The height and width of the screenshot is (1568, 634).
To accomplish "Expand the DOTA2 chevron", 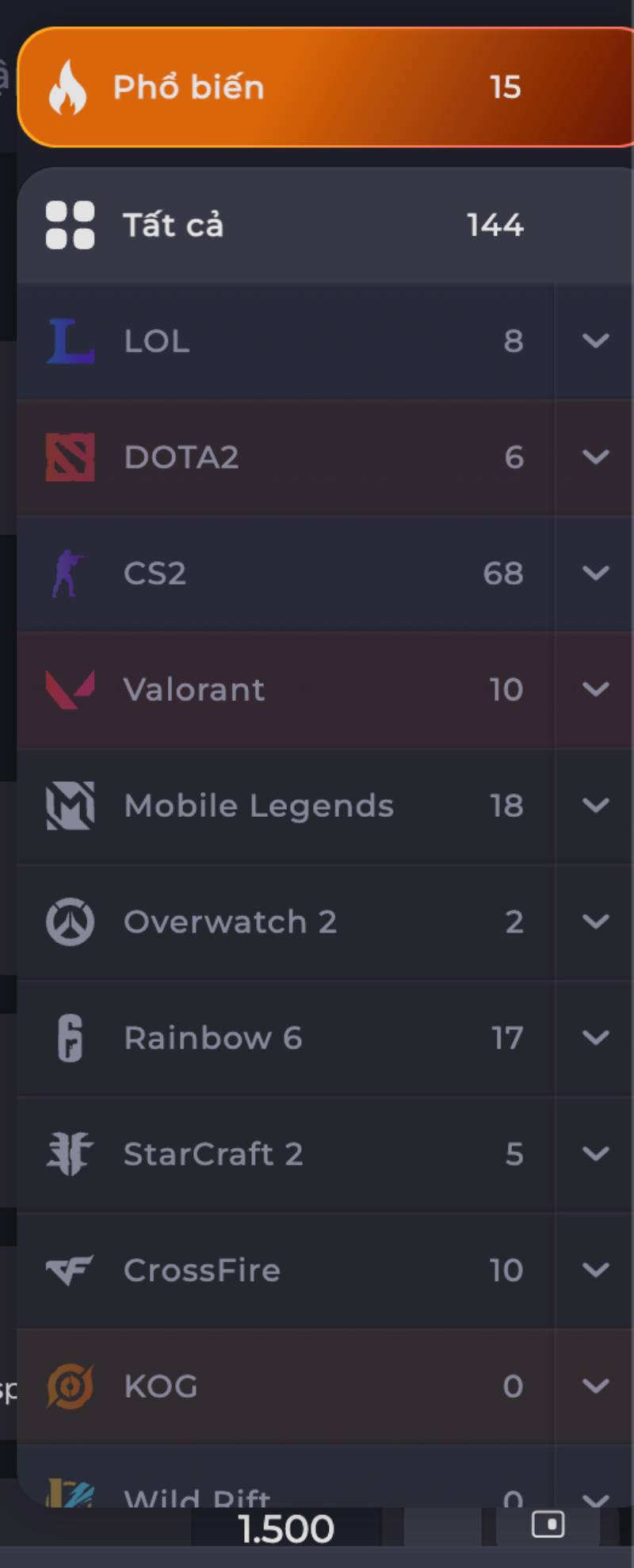I will coord(595,457).
